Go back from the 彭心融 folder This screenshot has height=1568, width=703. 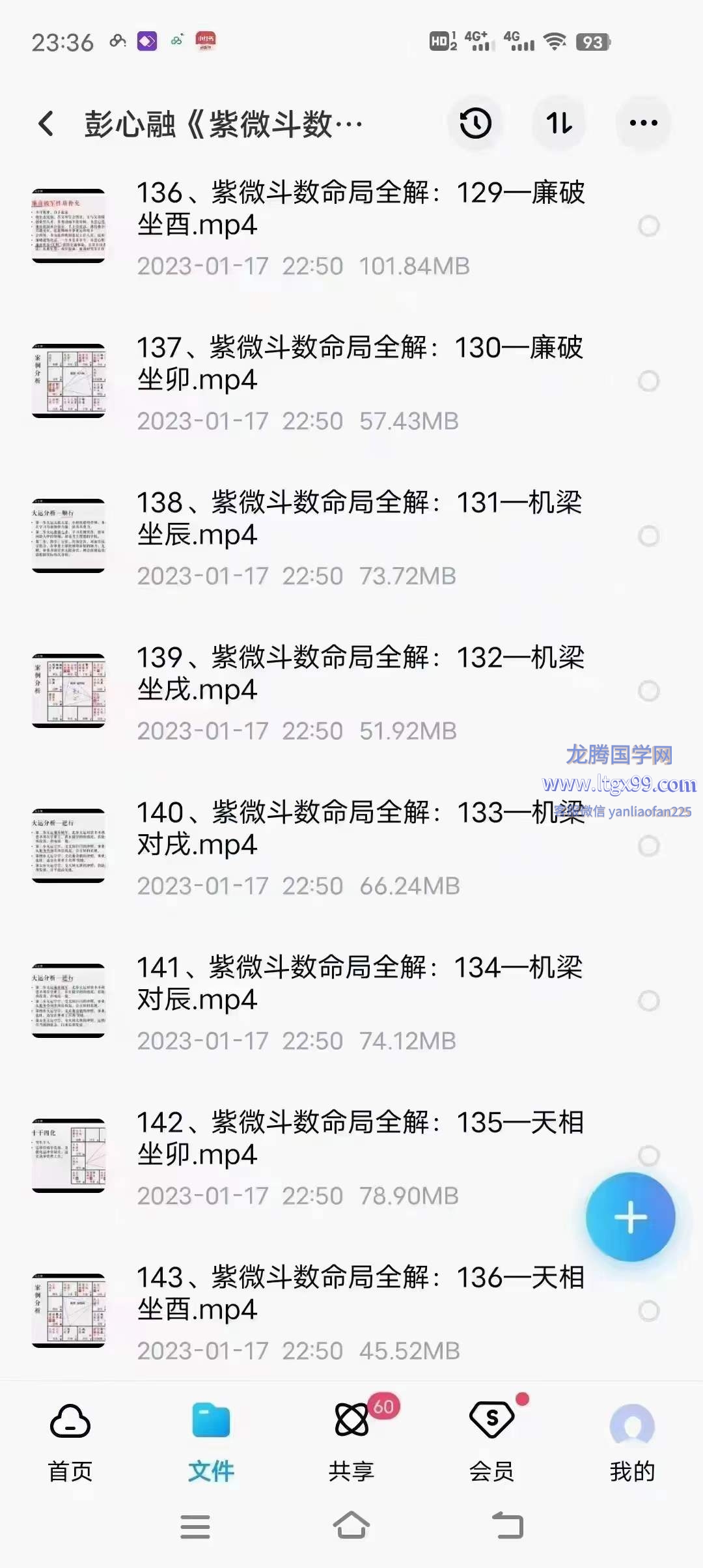tap(46, 123)
